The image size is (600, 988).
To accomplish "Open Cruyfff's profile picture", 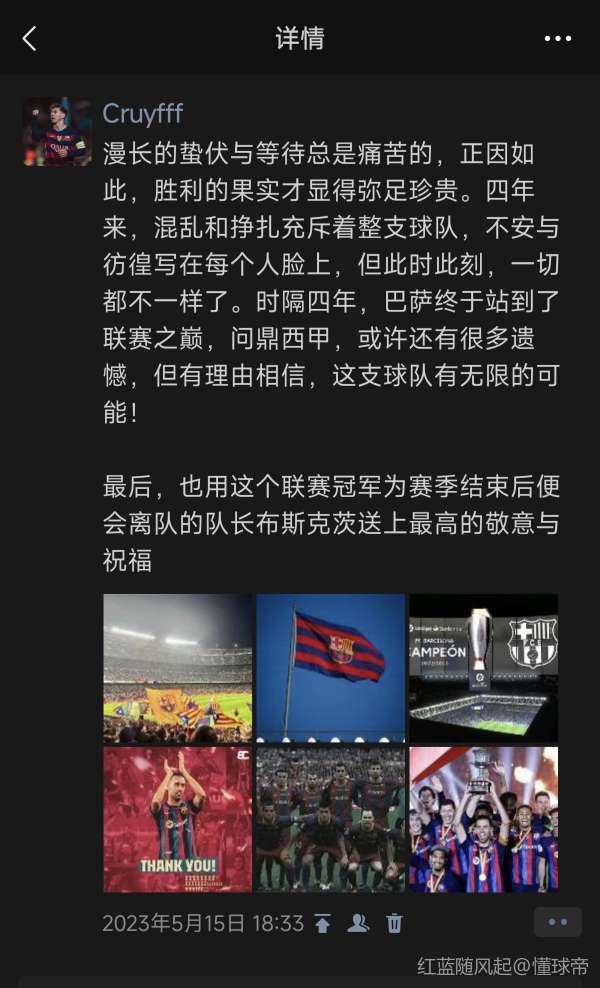I will click(x=57, y=131).
